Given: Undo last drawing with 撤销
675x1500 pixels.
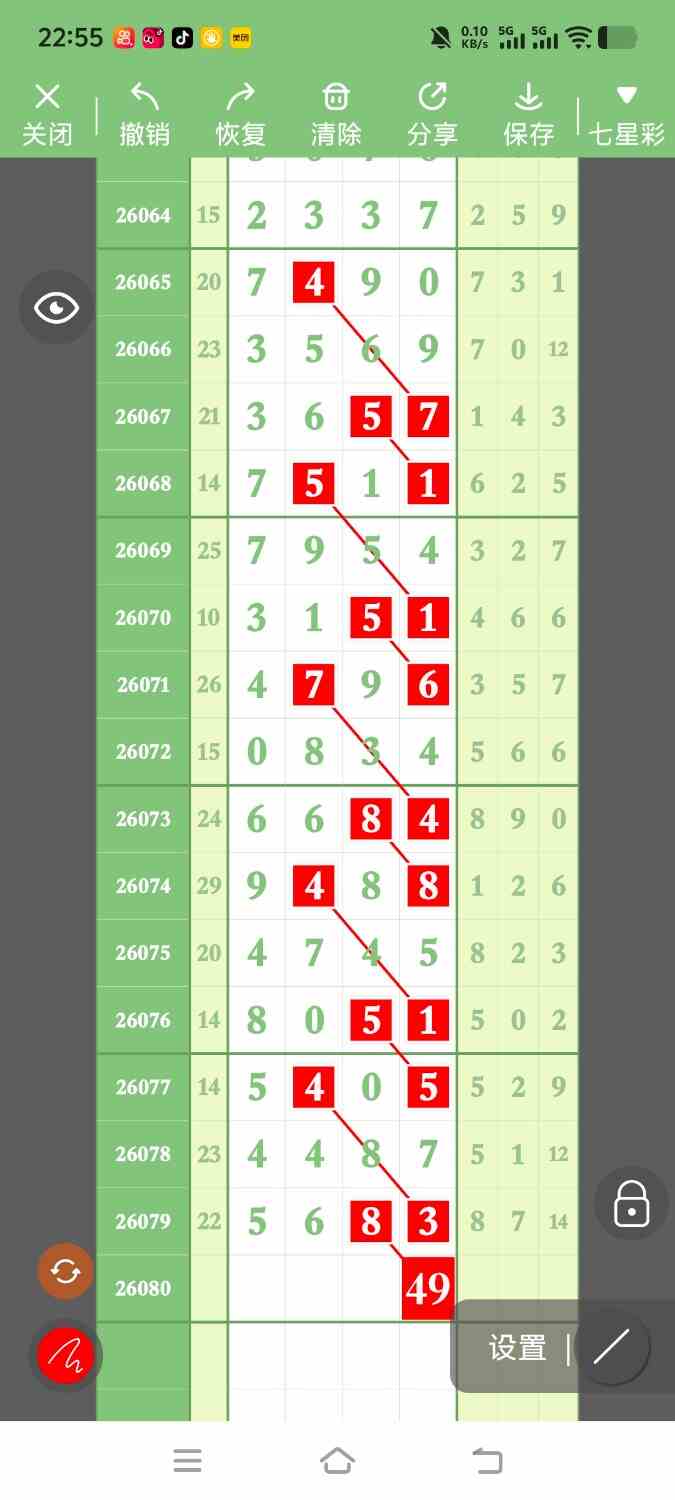Looking at the screenshot, I should click(x=145, y=114).
